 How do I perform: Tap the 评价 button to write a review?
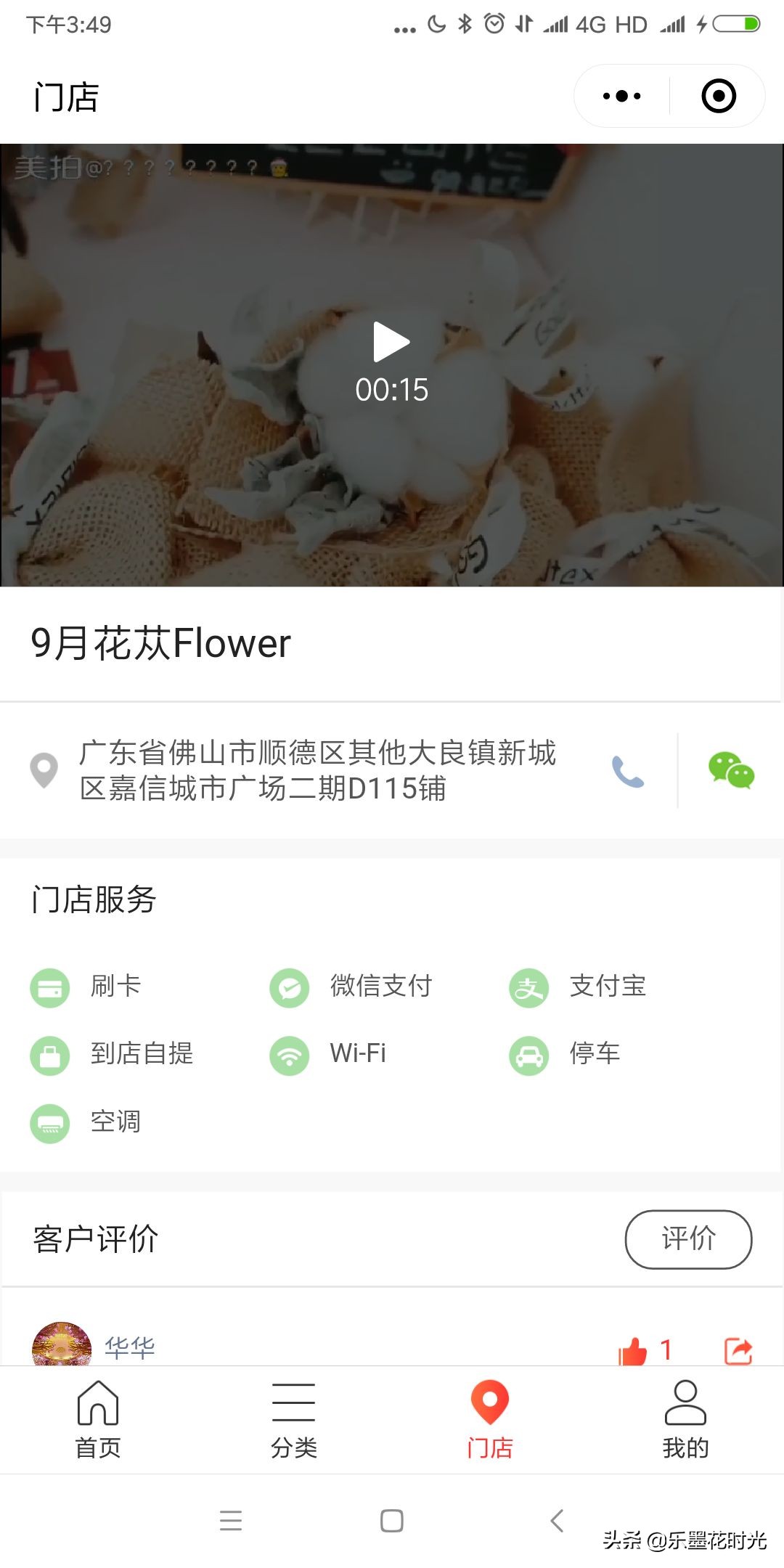688,1239
